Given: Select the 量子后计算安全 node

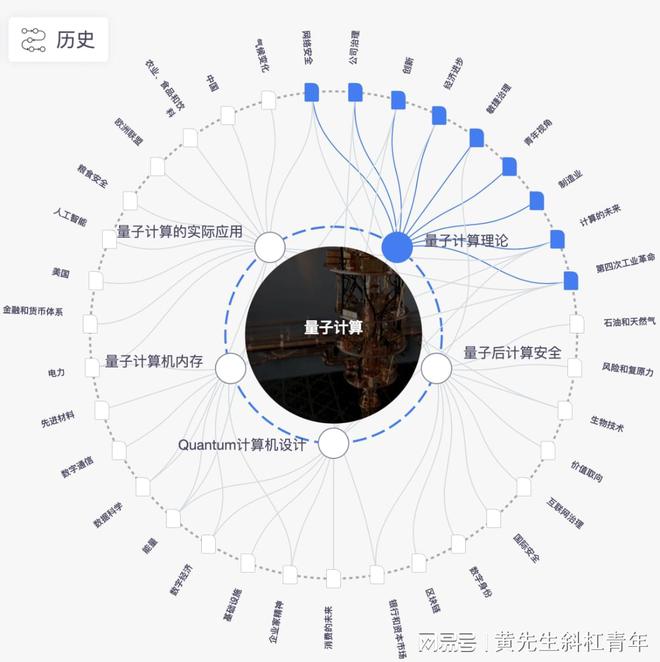Looking at the screenshot, I should click(x=436, y=368).
